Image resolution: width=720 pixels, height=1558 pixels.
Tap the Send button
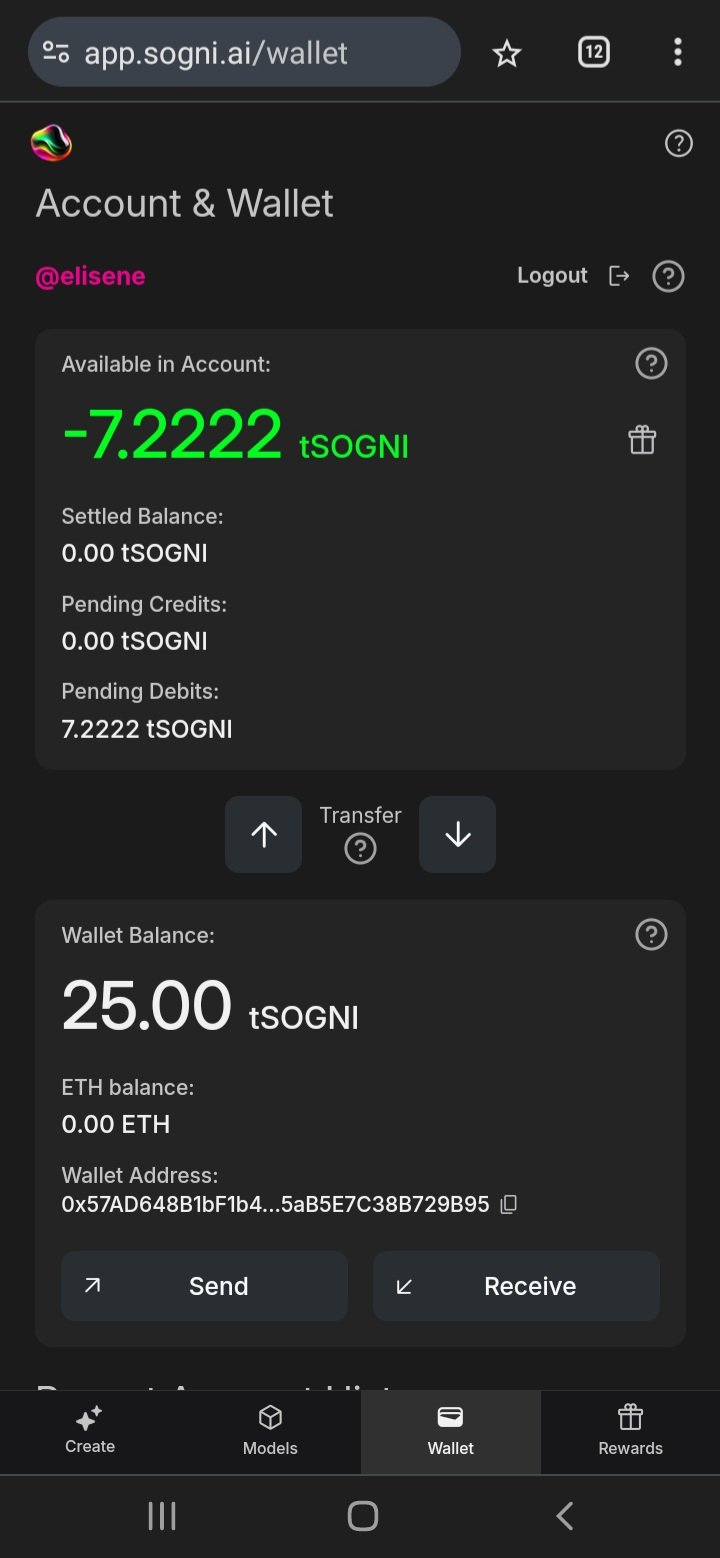[x=204, y=1286]
